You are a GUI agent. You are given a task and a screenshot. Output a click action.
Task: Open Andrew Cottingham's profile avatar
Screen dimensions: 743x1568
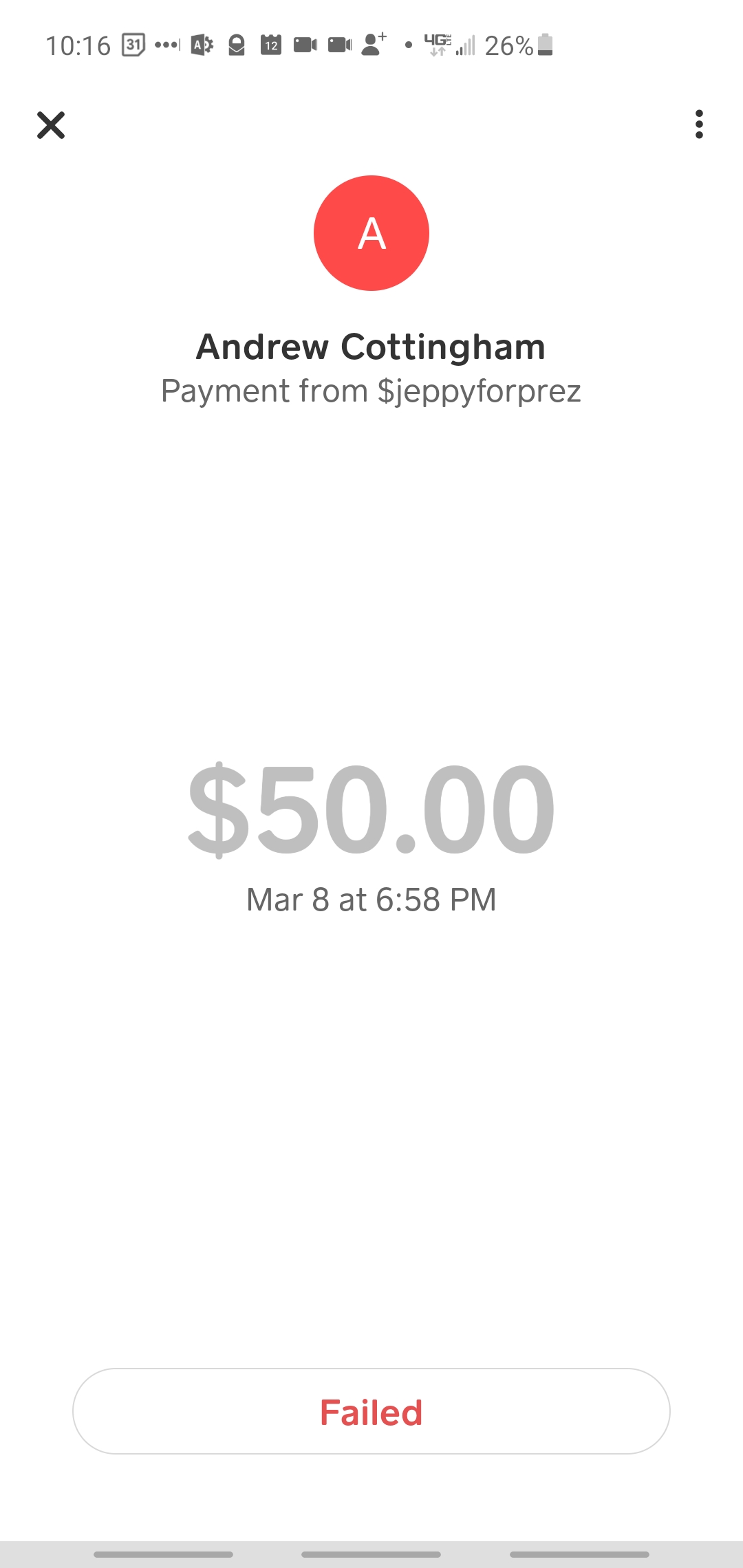click(371, 233)
